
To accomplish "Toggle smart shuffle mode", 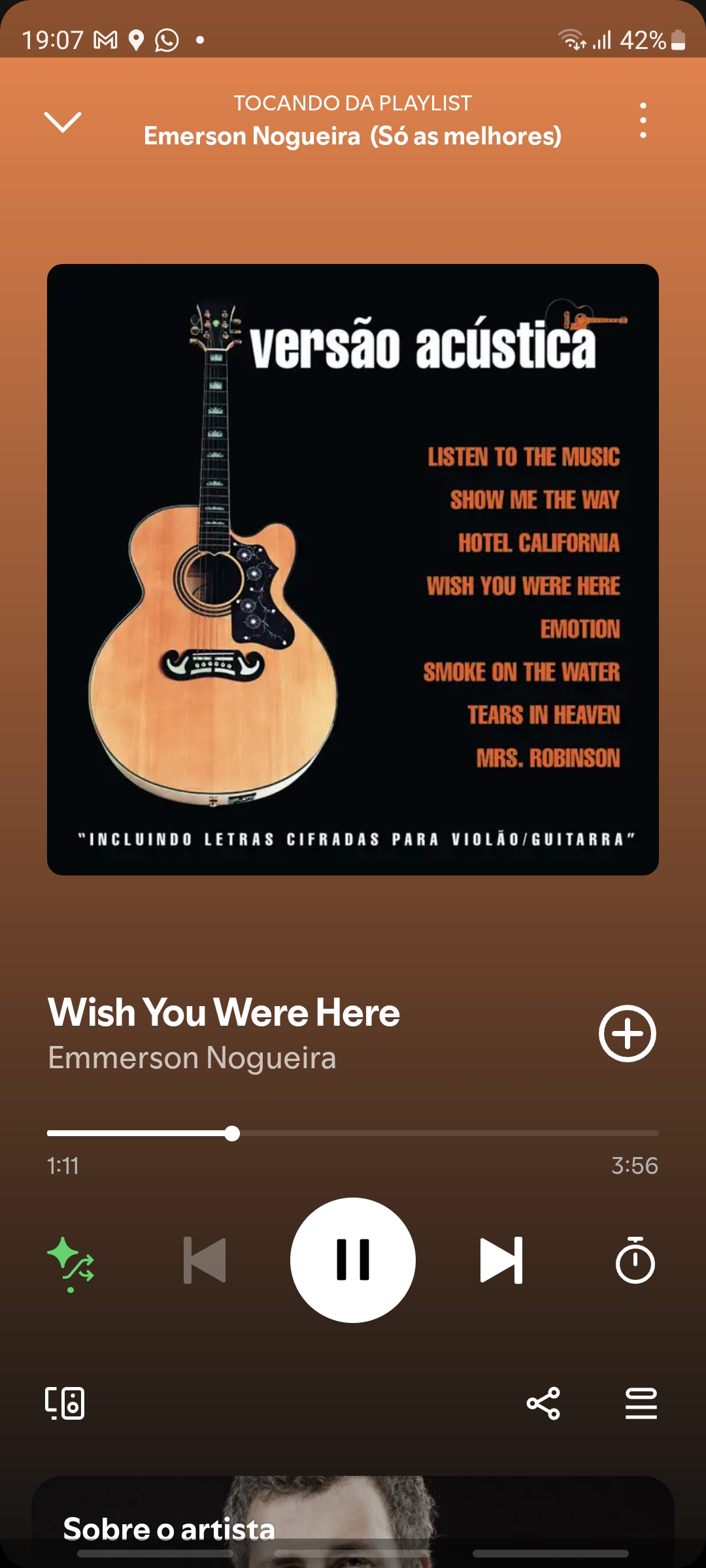I will point(71,1261).
